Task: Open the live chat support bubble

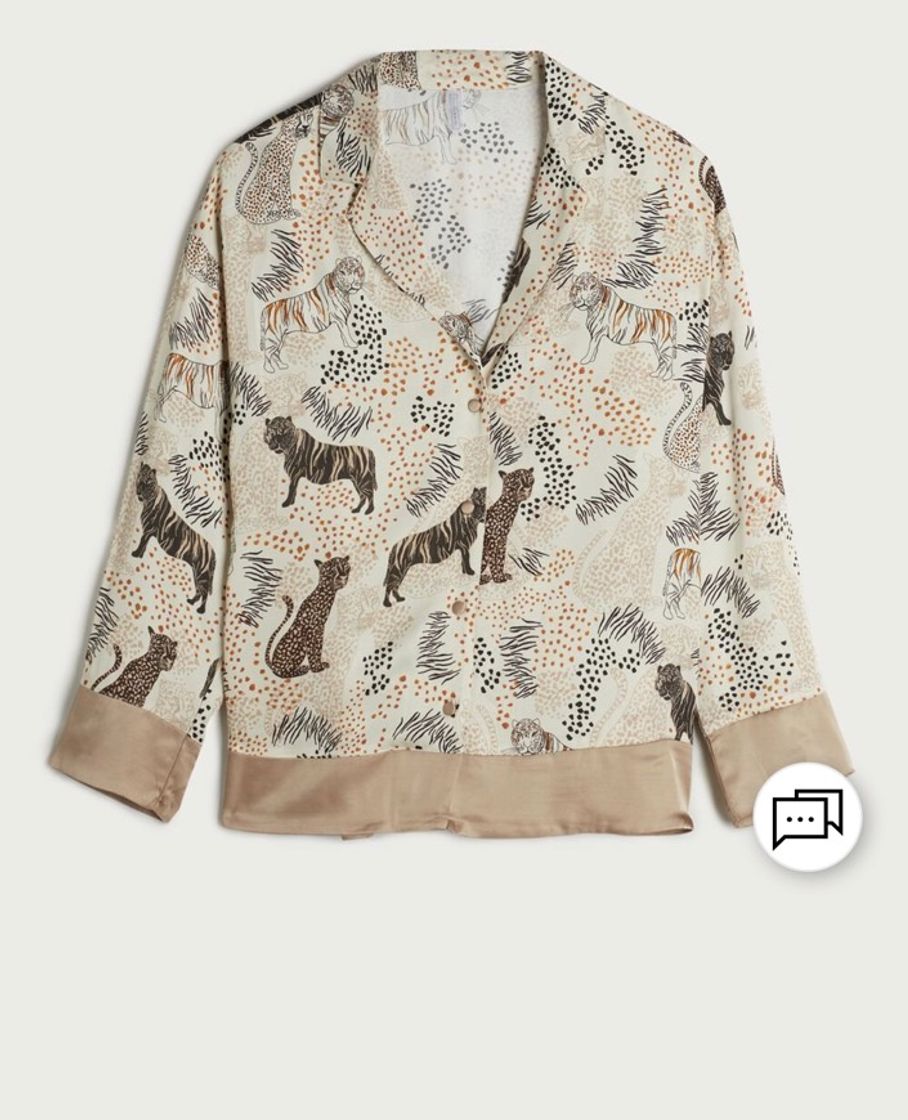Action: 807,817
